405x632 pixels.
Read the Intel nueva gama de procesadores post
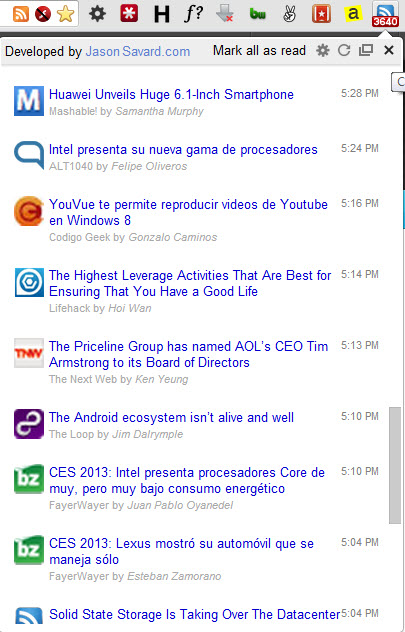point(183,150)
